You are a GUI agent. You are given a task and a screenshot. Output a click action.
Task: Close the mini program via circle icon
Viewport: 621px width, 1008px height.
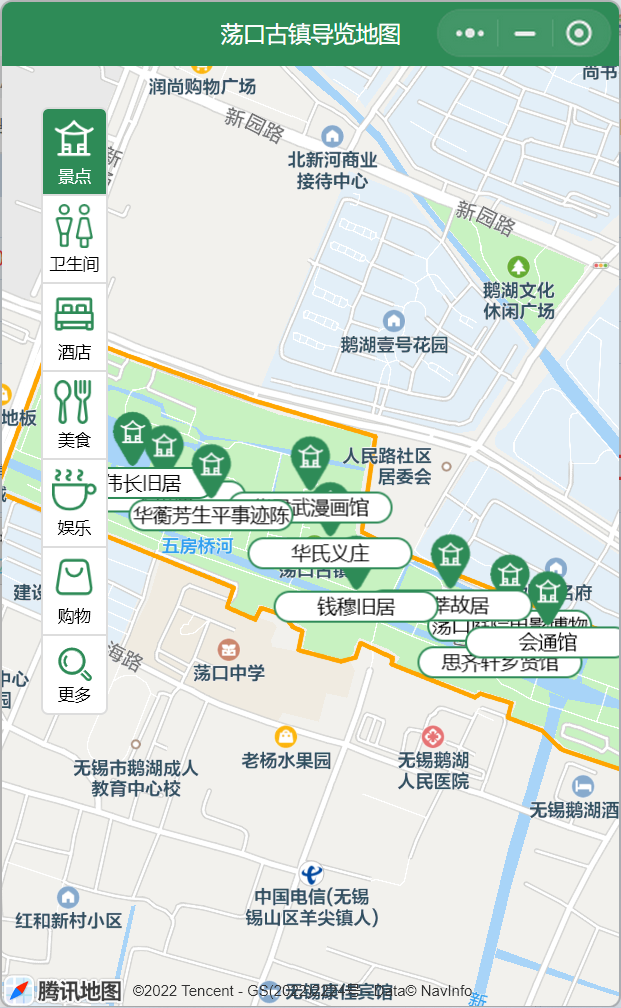tap(579, 33)
